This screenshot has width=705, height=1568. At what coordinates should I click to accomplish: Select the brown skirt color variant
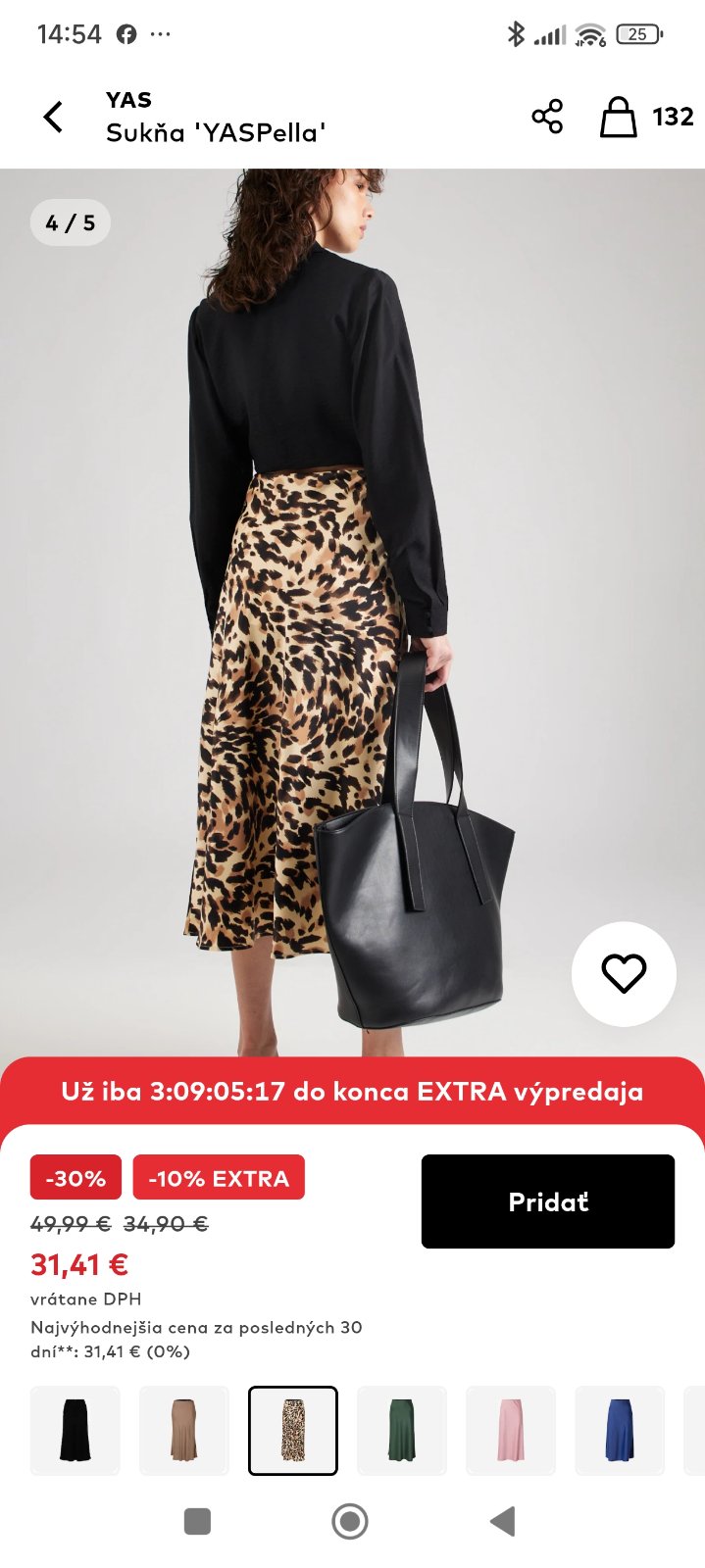click(184, 1430)
